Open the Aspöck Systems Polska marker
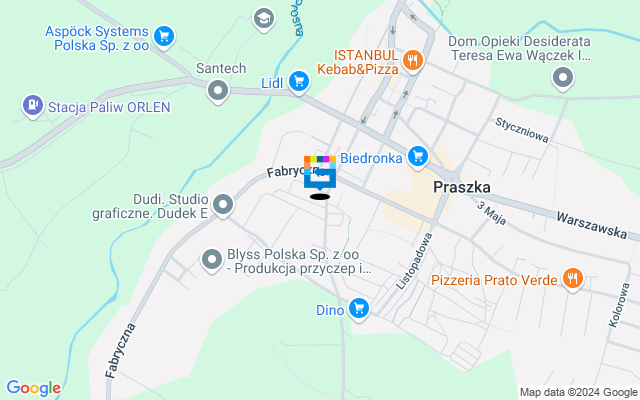Viewport: 640px width, 400px height. pos(165,38)
